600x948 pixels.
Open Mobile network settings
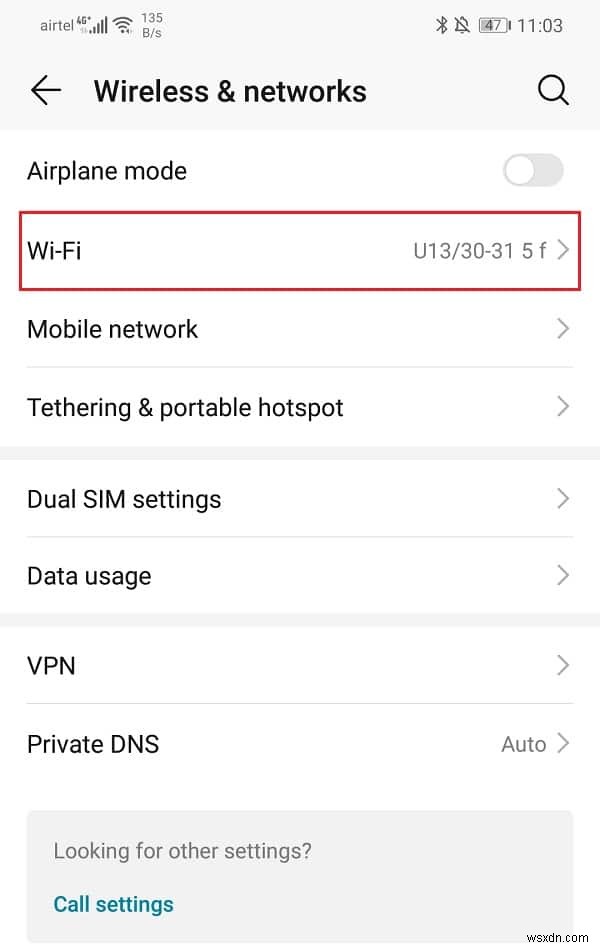pos(300,329)
